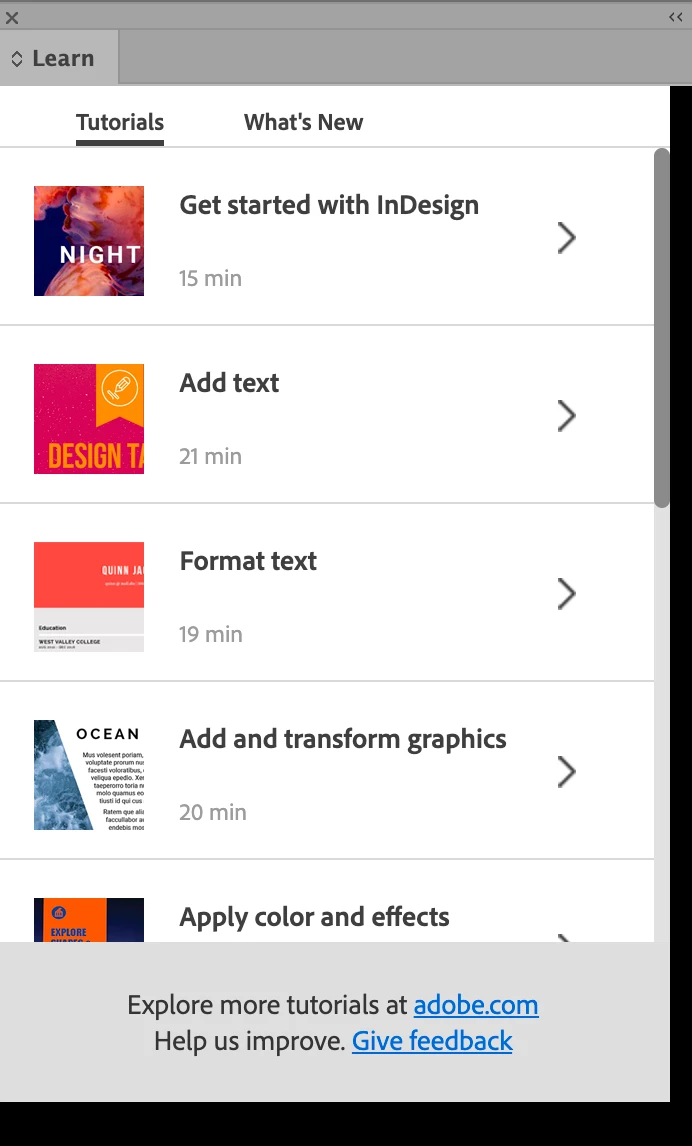Select the Tutorials tab

[x=120, y=122]
